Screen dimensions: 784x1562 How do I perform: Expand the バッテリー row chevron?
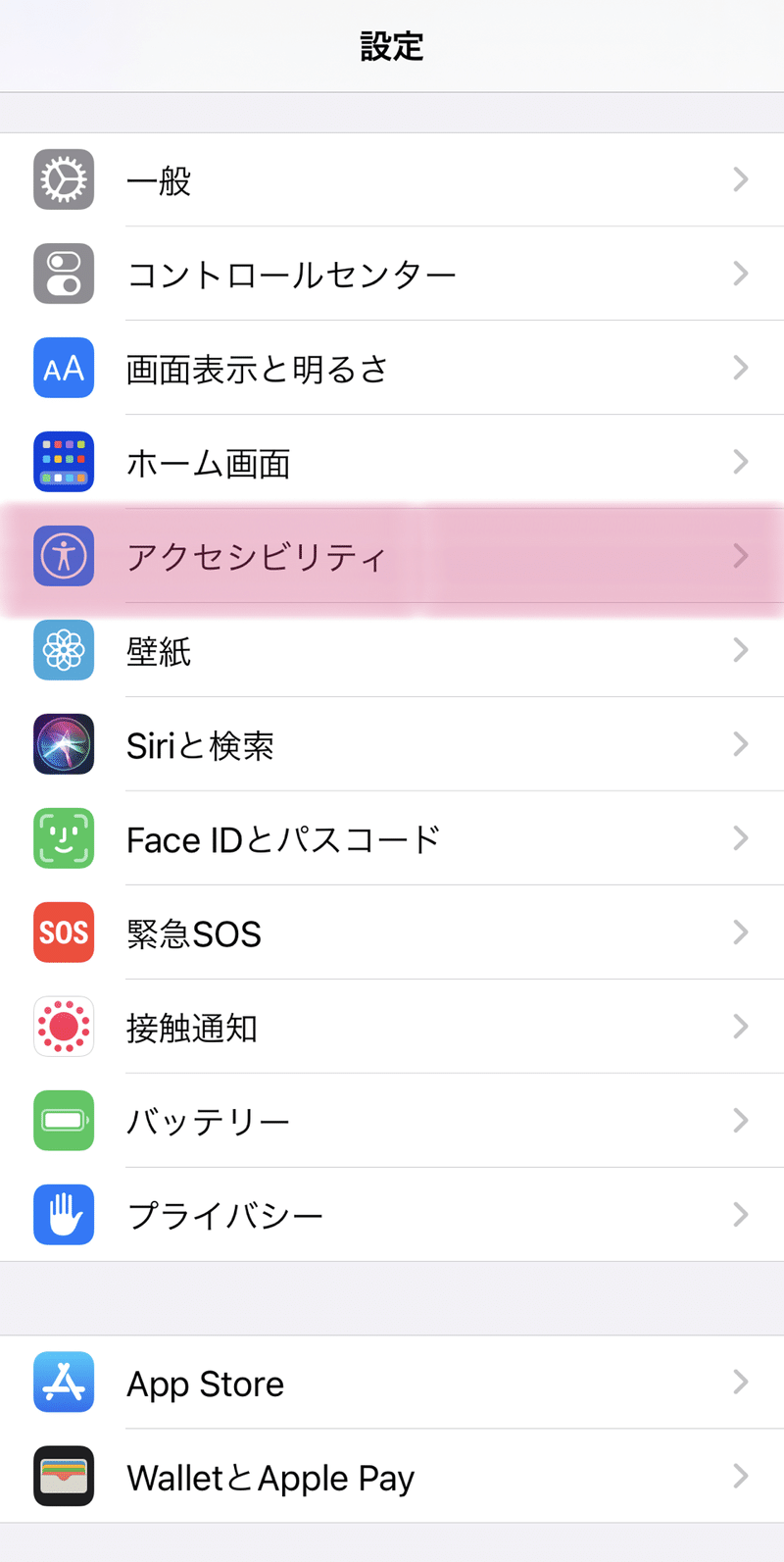pos(741,1121)
